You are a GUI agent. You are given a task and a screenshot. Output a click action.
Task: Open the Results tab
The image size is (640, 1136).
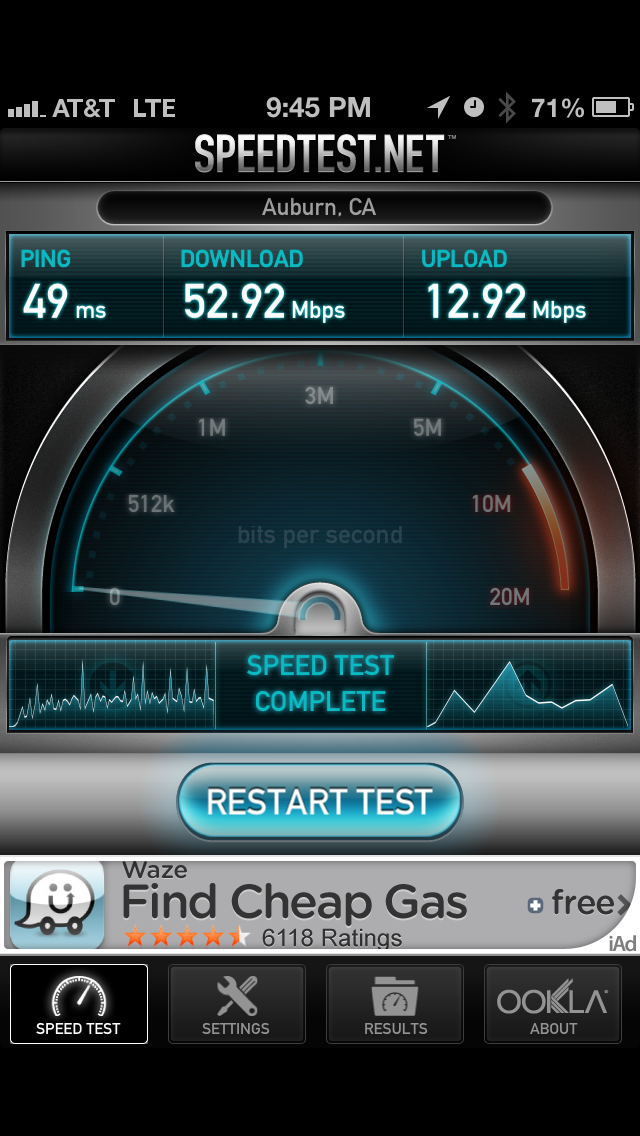click(395, 1003)
